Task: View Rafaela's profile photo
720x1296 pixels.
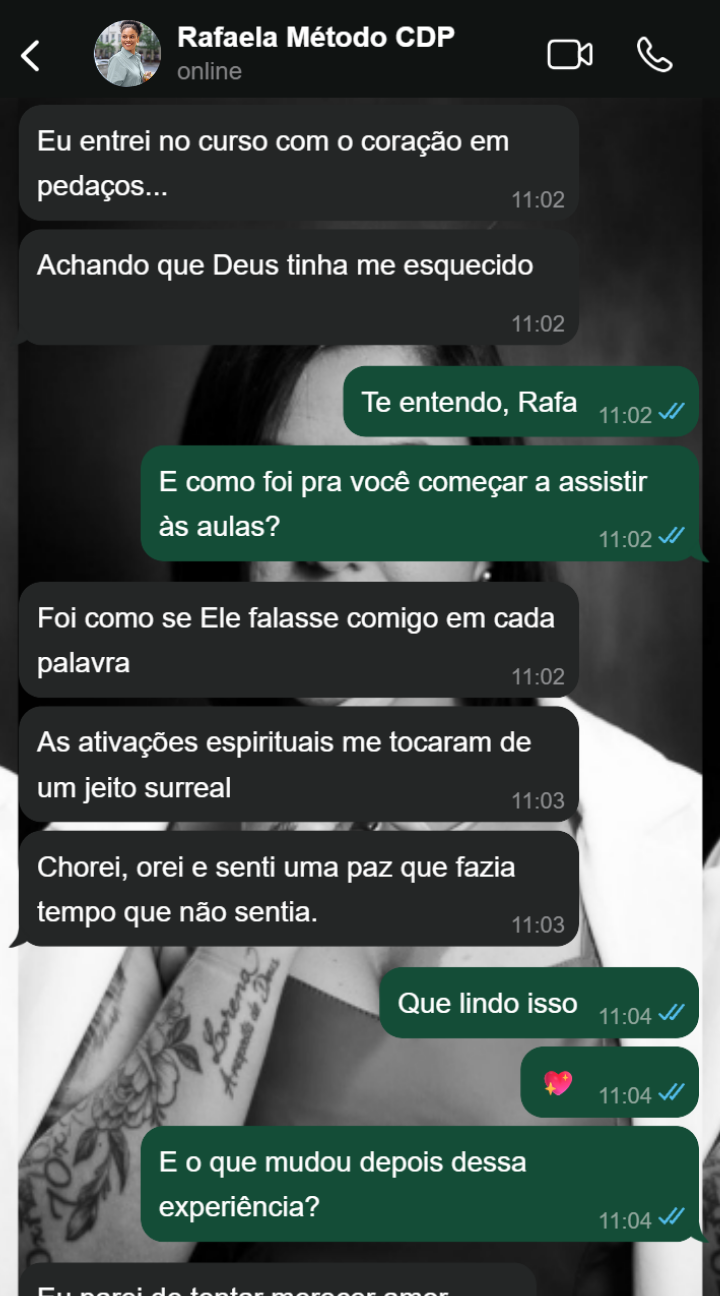Action: (x=127, y=54)
